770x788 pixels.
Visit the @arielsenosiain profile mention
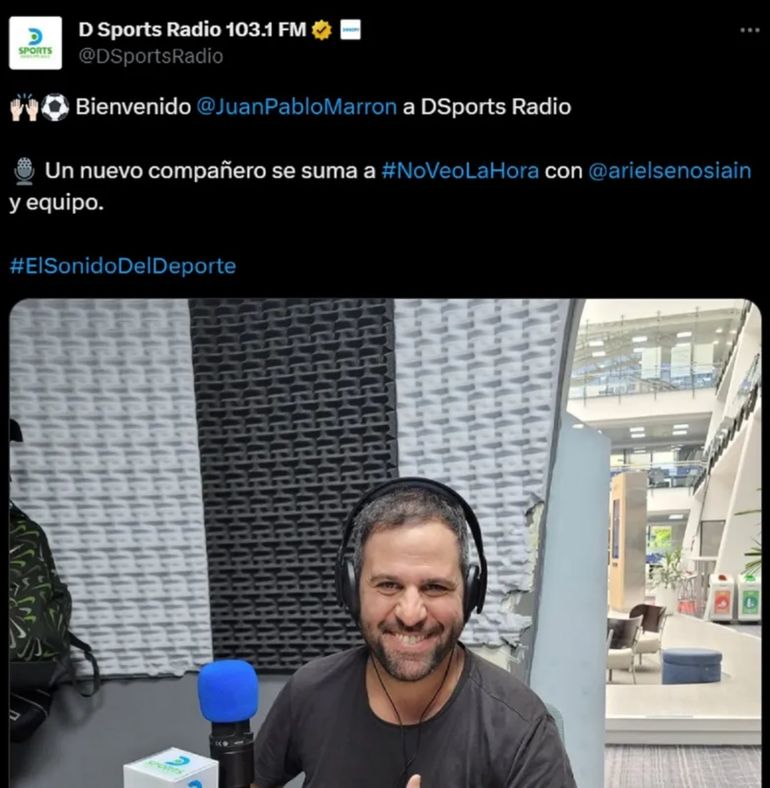click(669, 171)
